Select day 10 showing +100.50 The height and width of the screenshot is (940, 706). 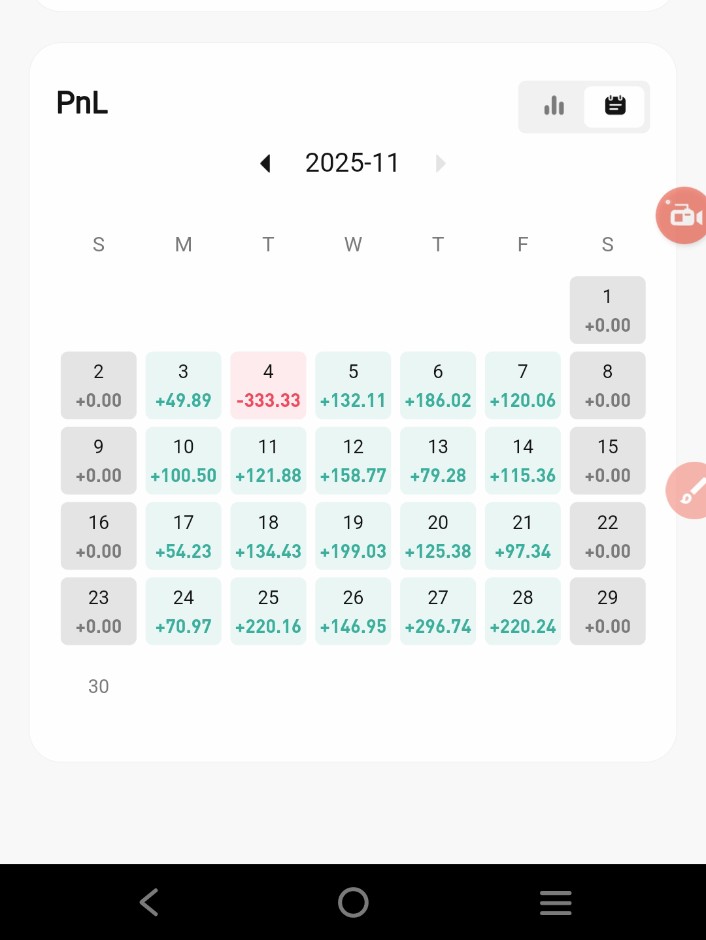coord(183,461)
